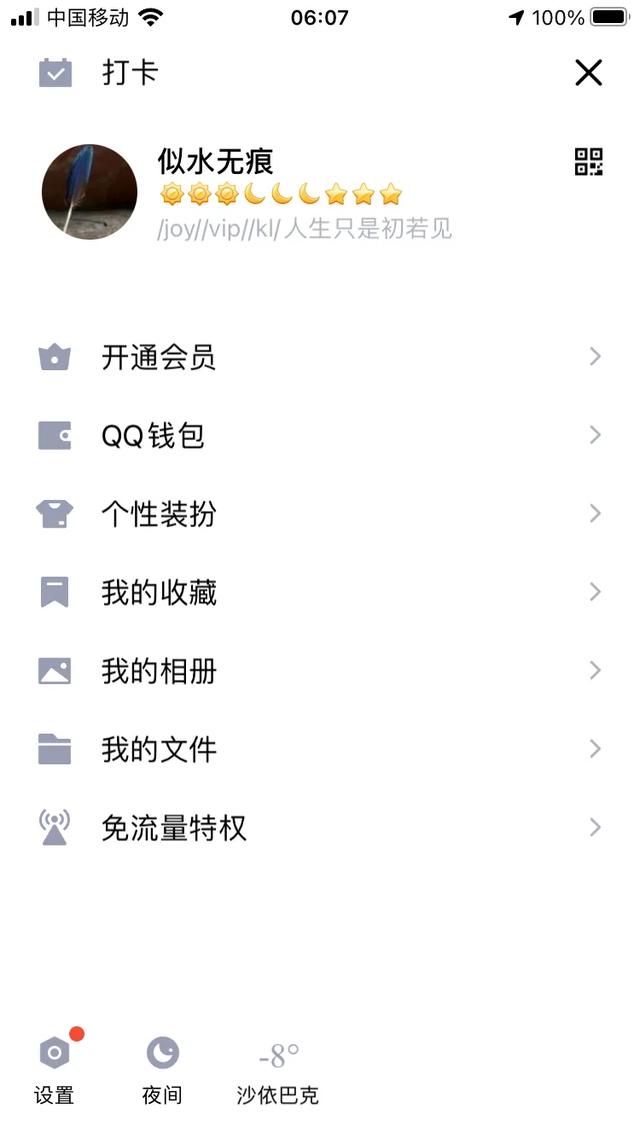View 我的相册 album

pyautogui.click(x=320, y=671)
